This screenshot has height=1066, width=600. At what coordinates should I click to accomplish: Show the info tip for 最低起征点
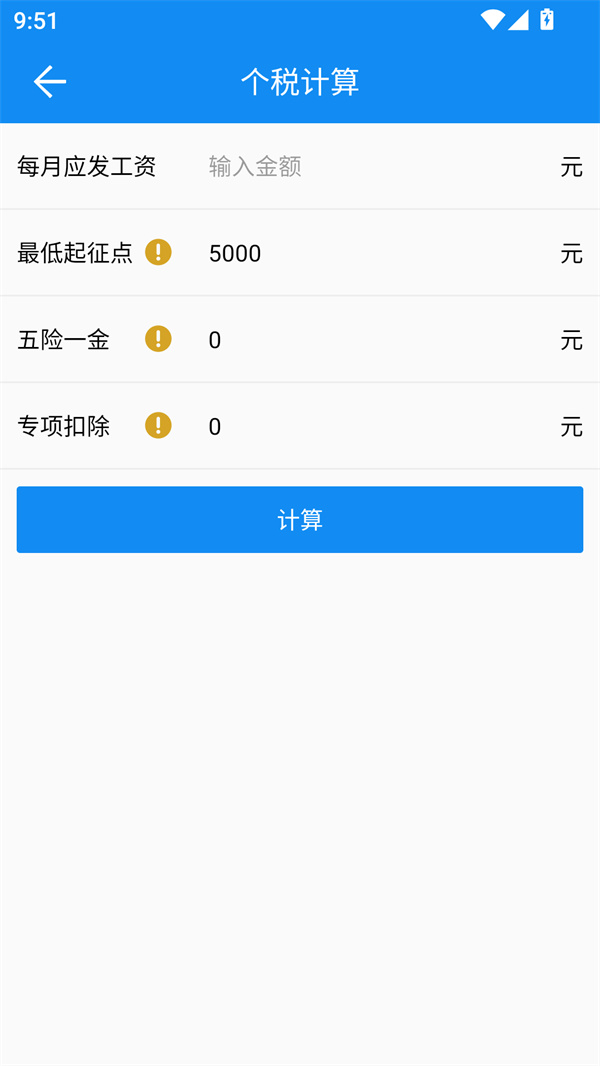[x=158, y=252]
